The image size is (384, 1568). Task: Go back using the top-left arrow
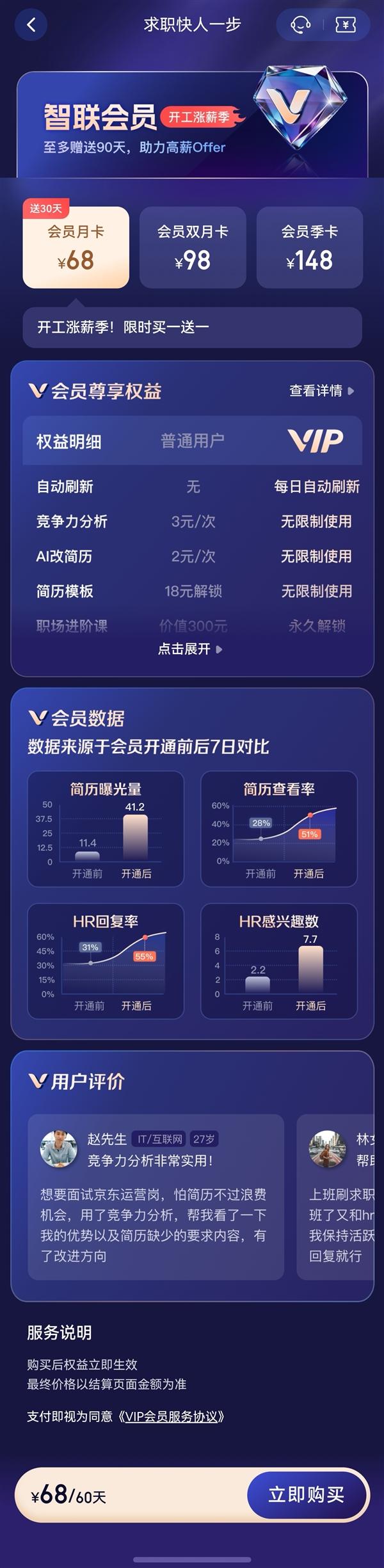[x=31, y=25]
